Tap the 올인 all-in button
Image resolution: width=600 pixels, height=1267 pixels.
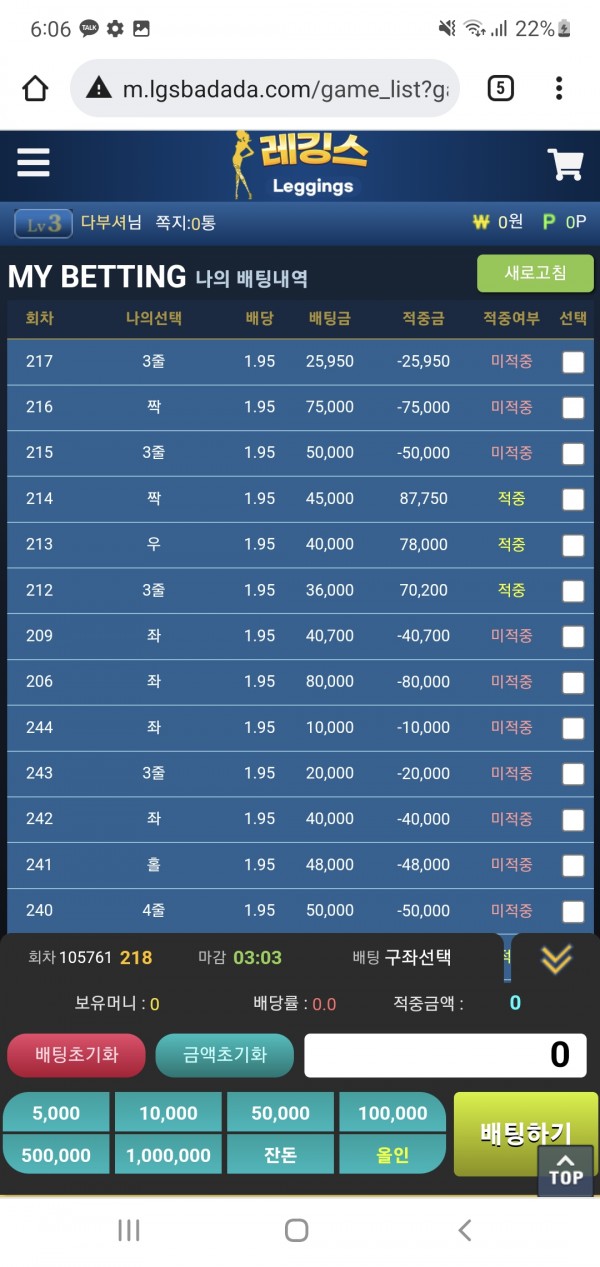392,1155
